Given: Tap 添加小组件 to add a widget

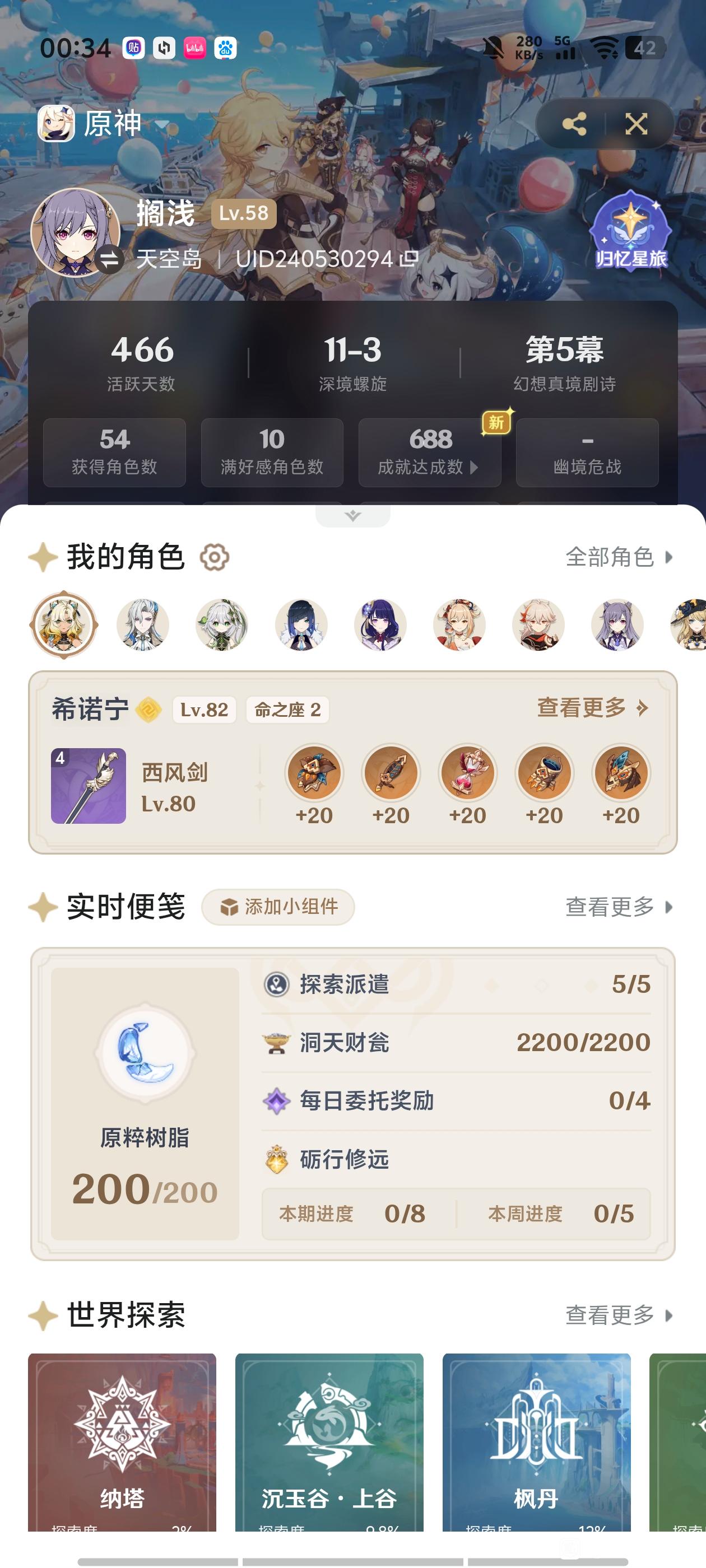Looking at the screenshot, I should click(x=278, y=907).
